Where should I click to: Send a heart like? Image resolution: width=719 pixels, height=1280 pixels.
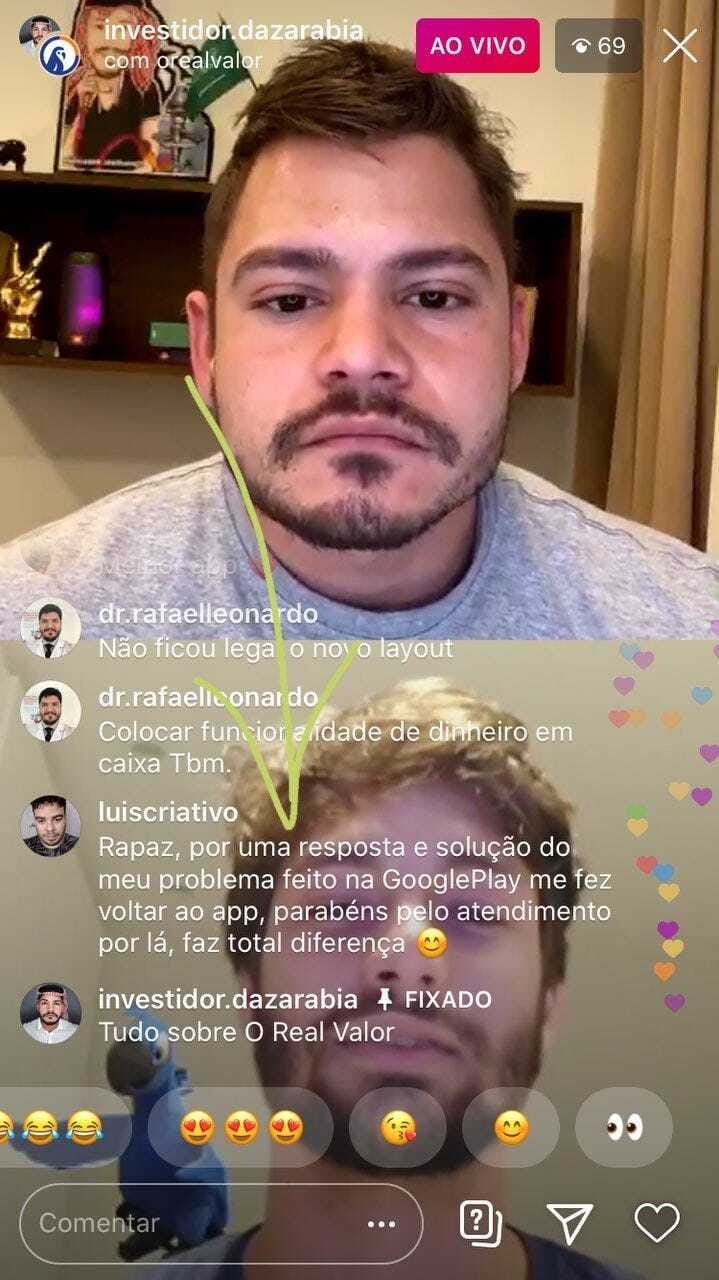point(657,1222)
